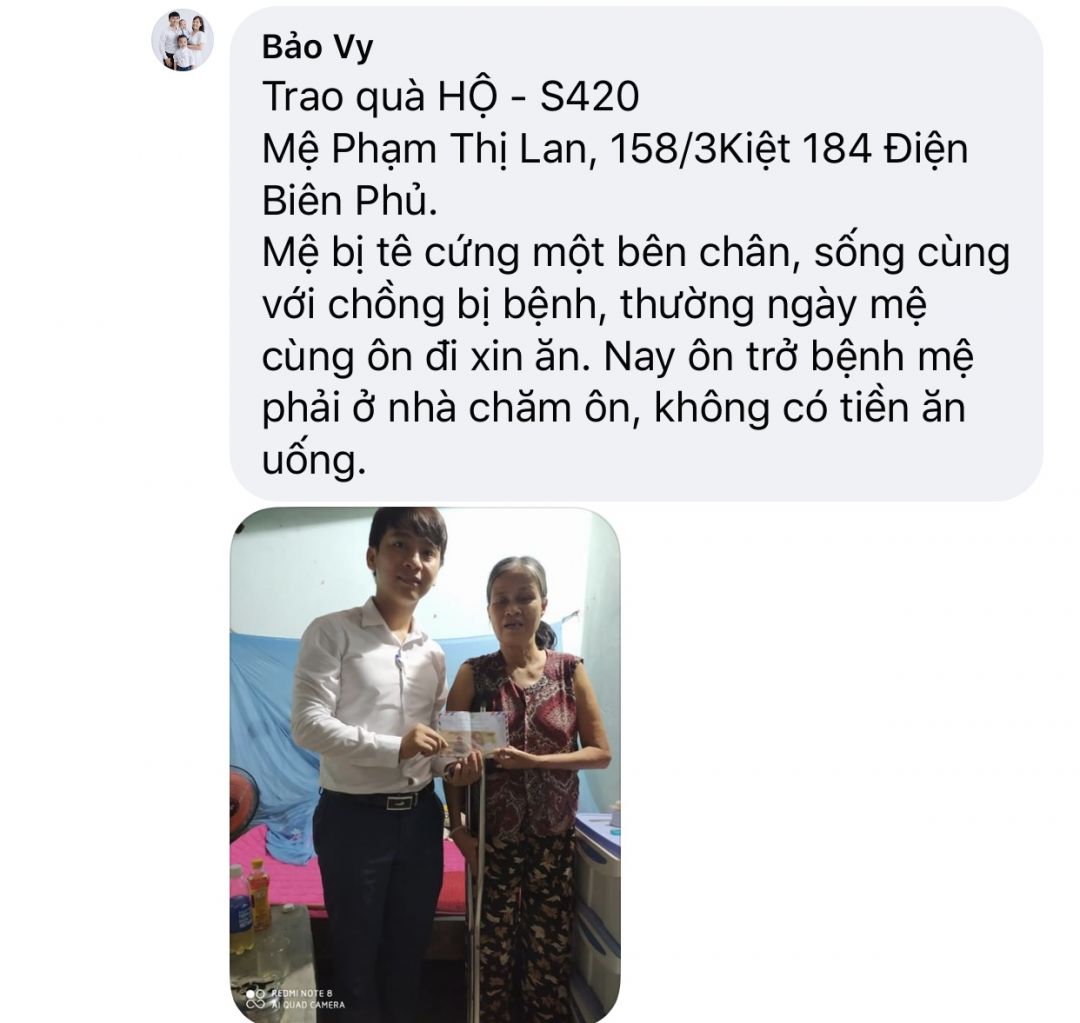Open Bảo Vy's profile picture
The height and width of the screenshot is (1023, 1080).
click(182, 40)
